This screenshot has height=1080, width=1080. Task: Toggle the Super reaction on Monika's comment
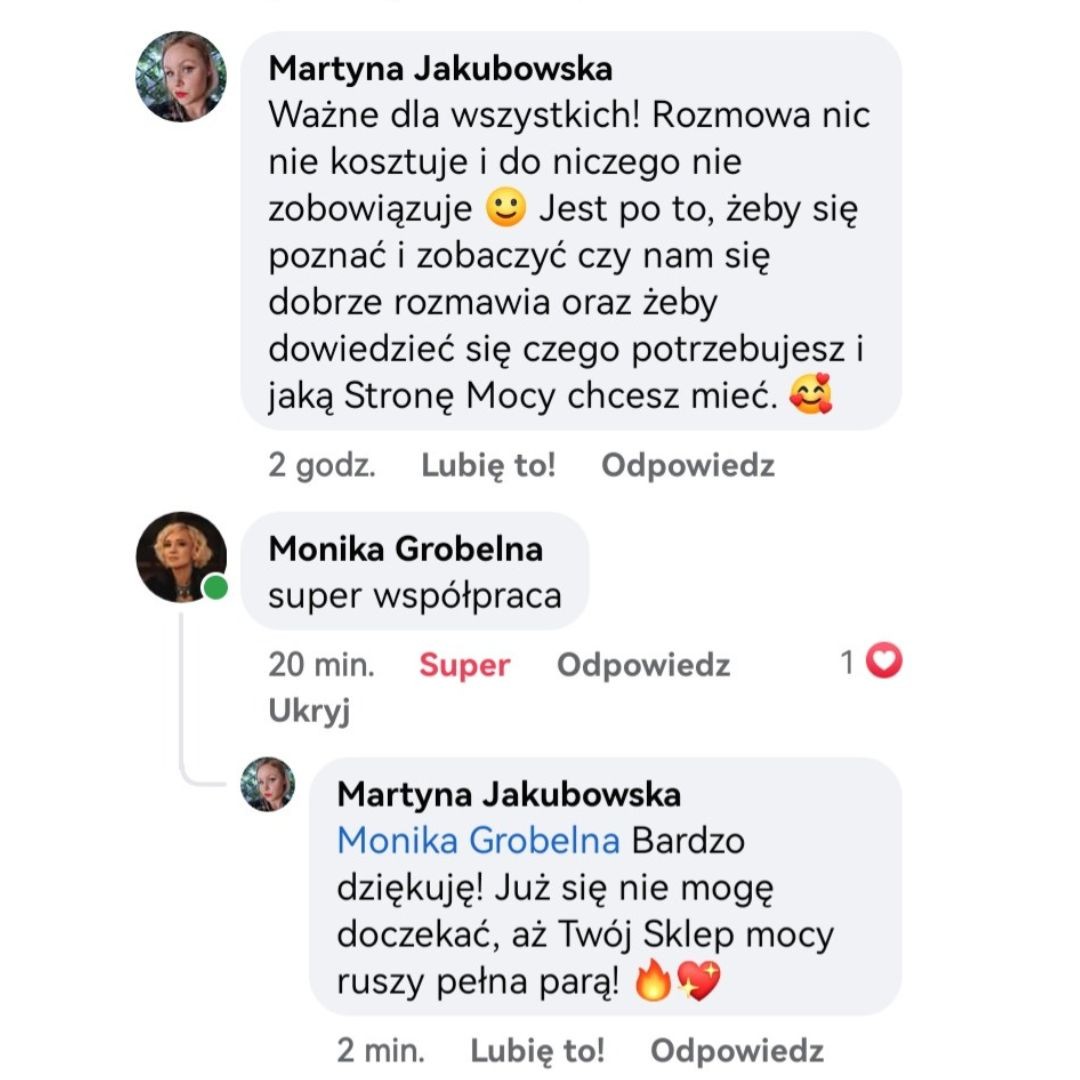(x=464, y=665)
